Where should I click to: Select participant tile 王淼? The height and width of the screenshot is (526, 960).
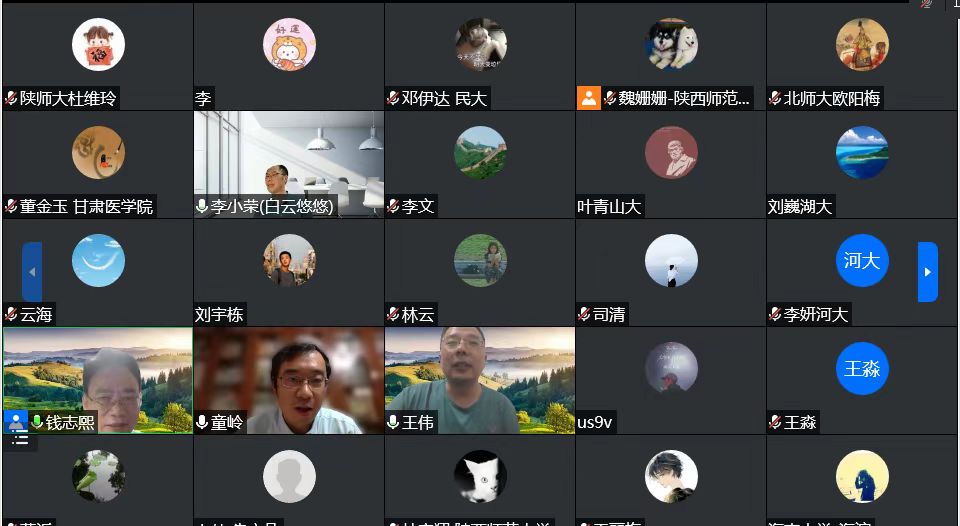[861, 380]
